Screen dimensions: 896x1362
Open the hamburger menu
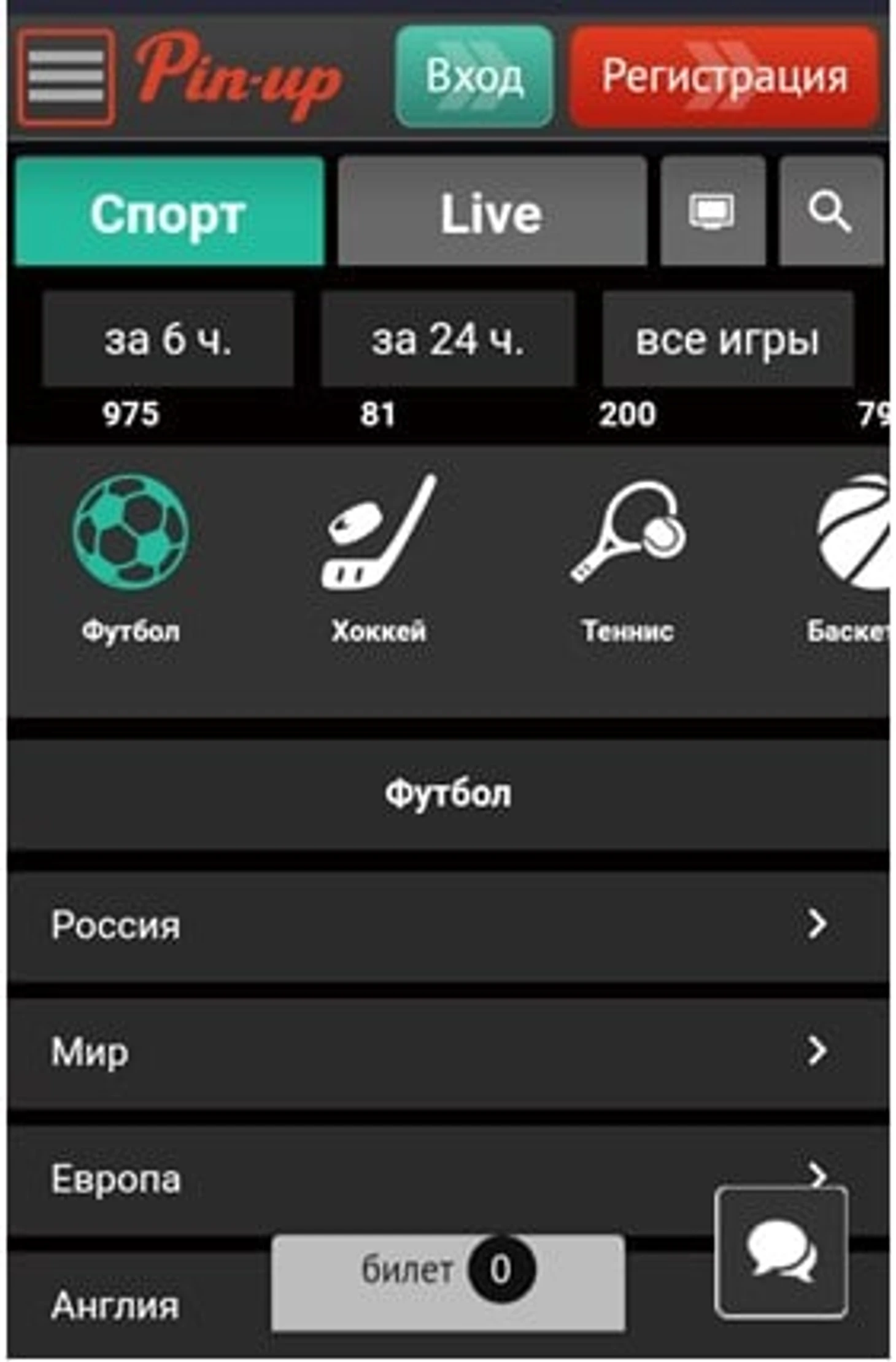coord(66,77)
